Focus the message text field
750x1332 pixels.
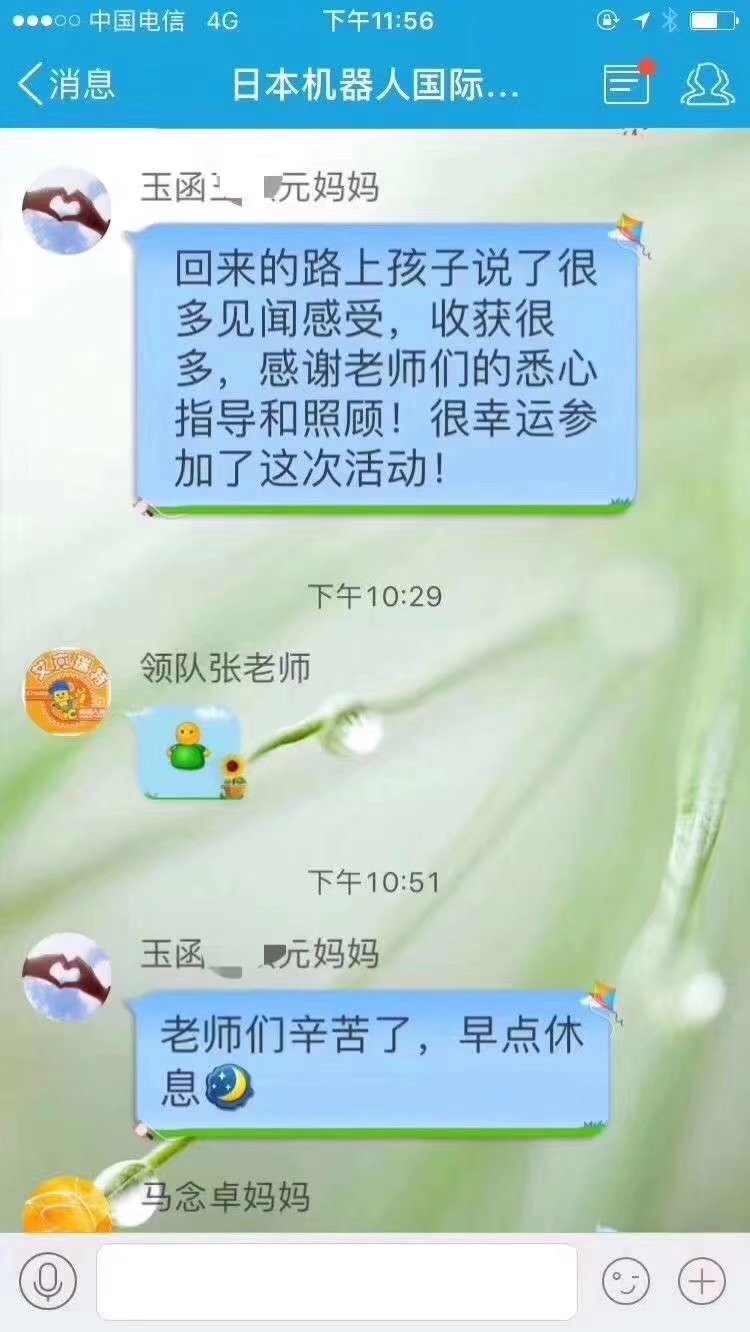point(336,1281)
